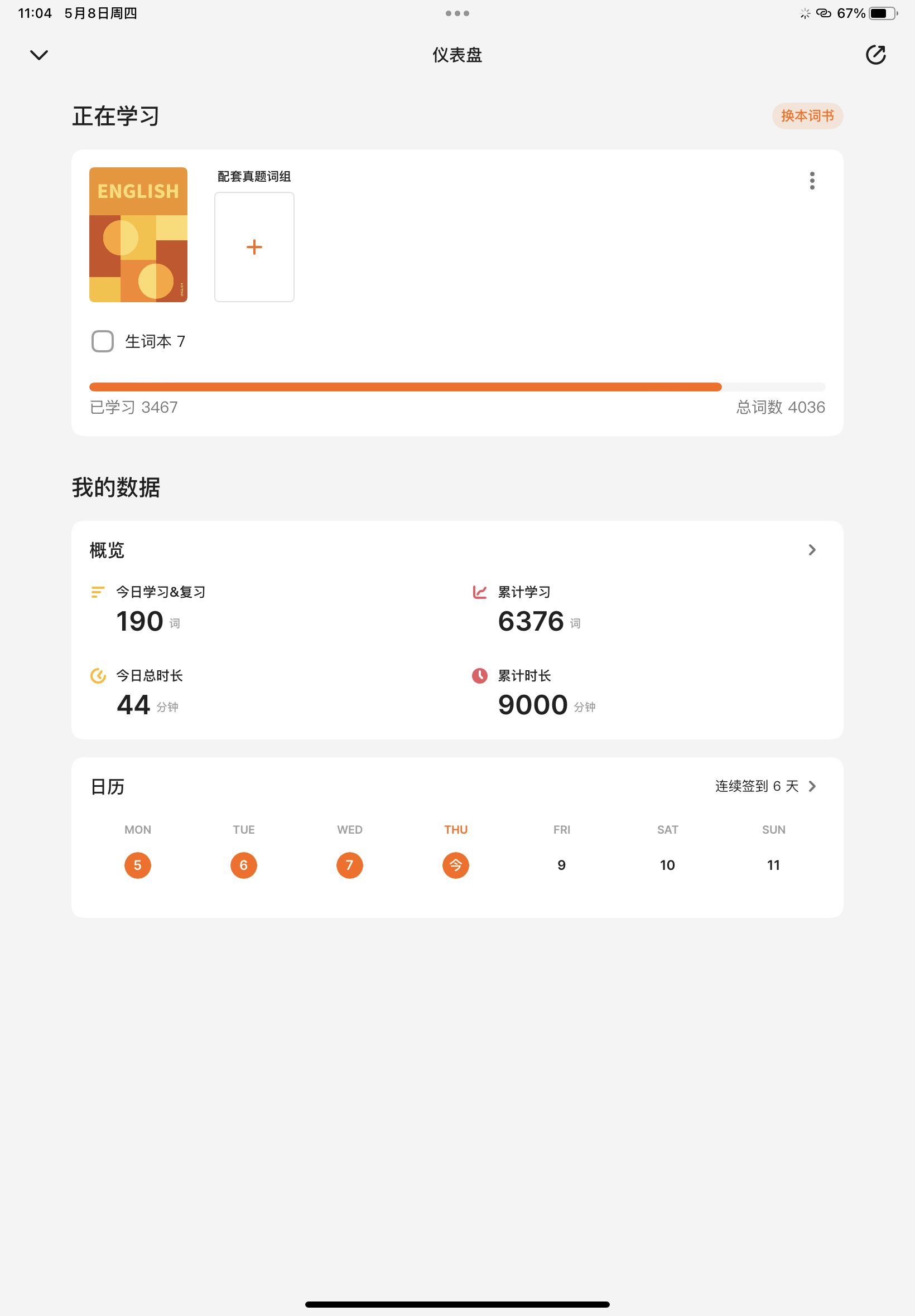
Task: Select Saturday the 10th in the calendar
Action: (x=667, y=865)
